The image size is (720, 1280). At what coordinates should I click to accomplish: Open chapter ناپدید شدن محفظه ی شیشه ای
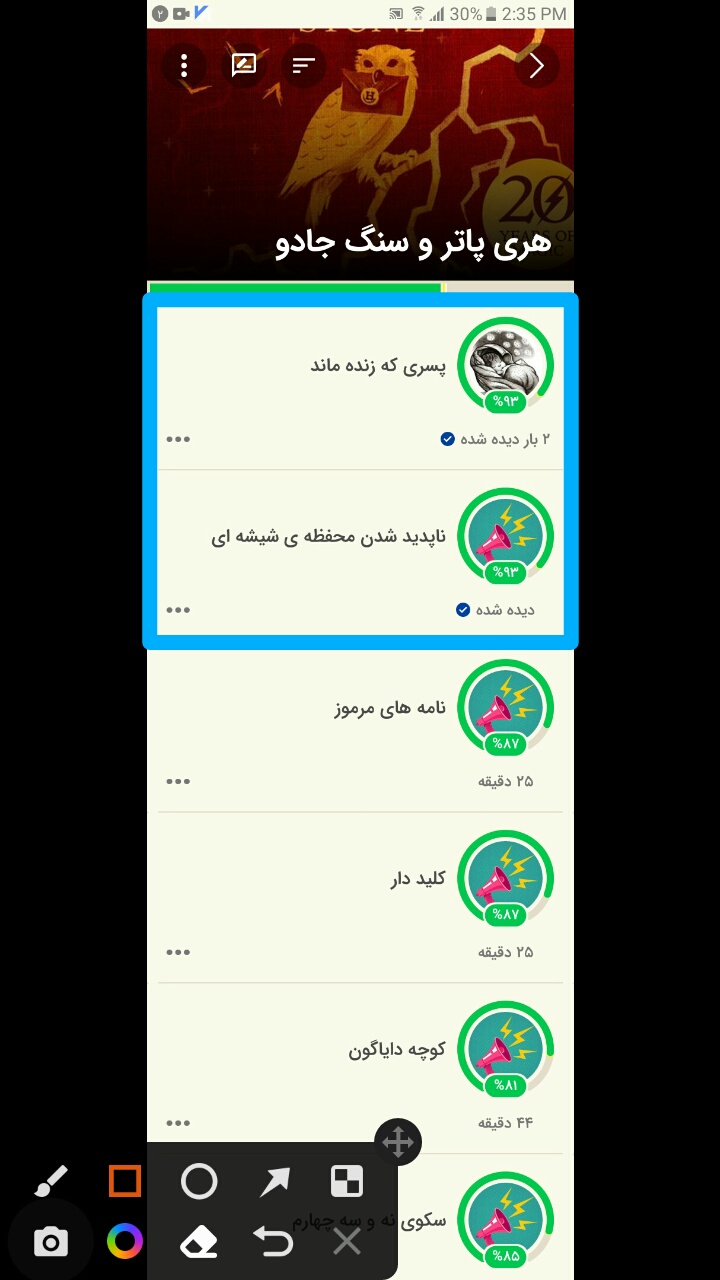click(360, 554)
